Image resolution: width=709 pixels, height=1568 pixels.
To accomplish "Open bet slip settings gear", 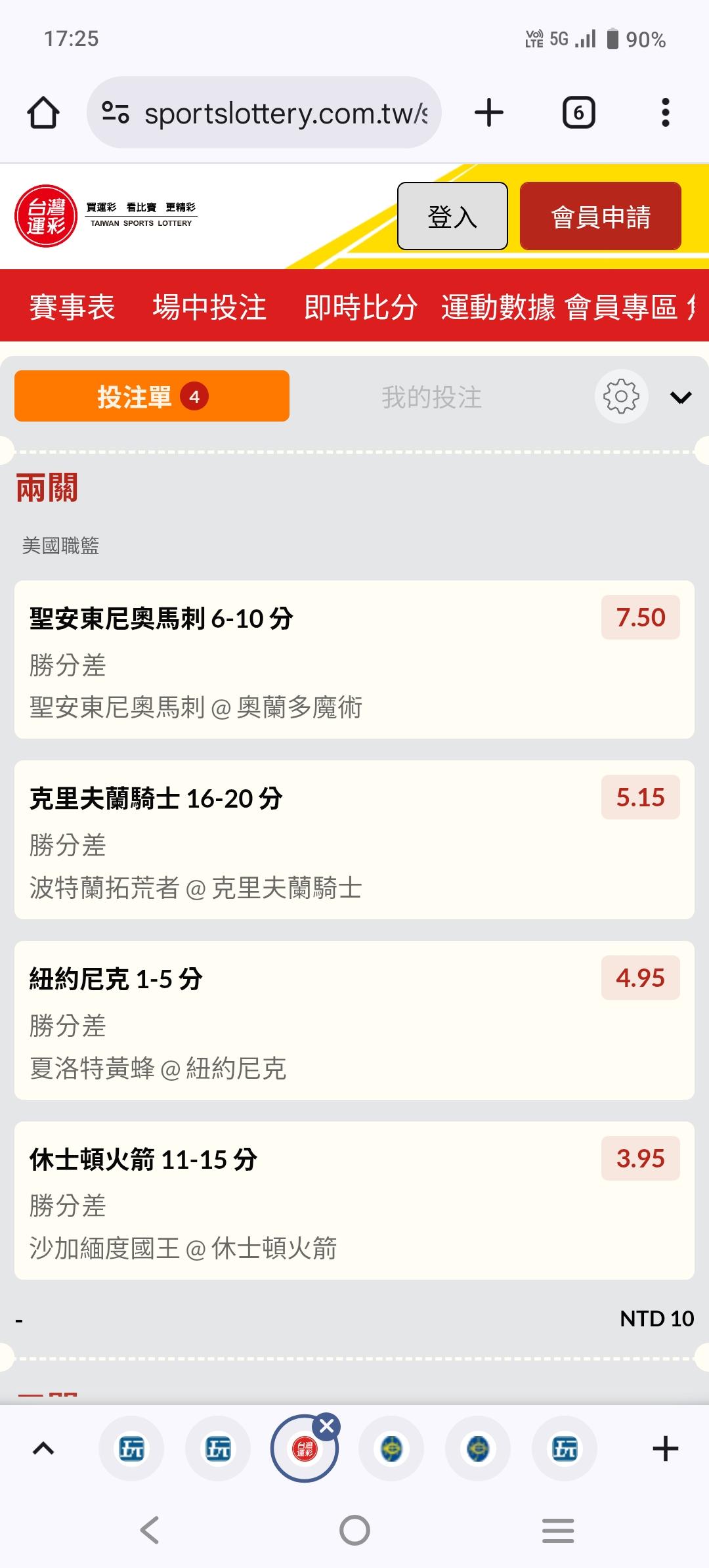I will pyautogui.click(x=621, y=397).
